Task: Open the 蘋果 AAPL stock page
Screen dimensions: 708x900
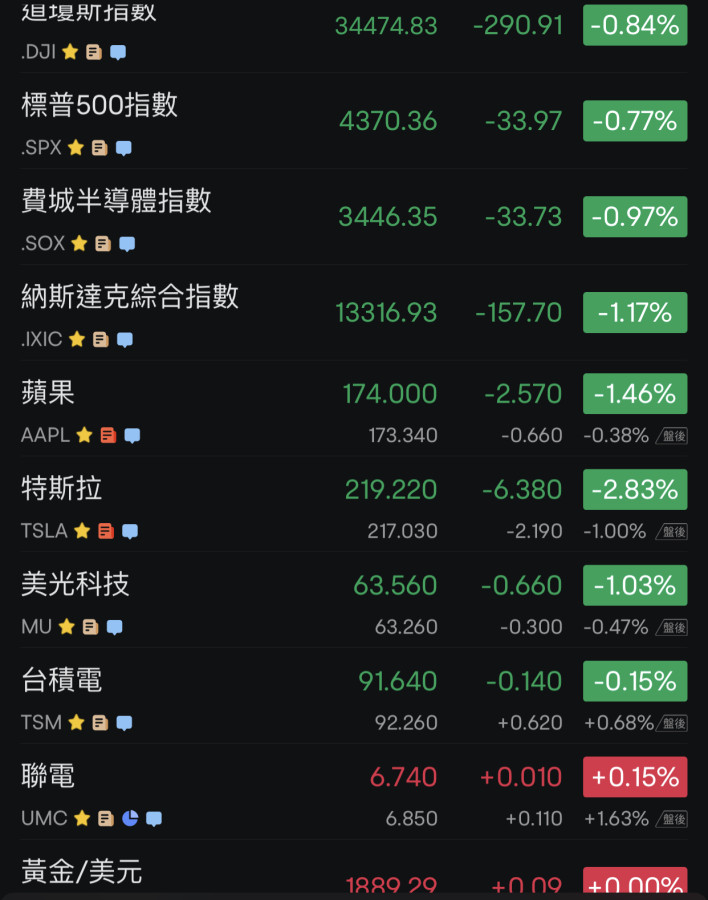Action: pos(48,393)
